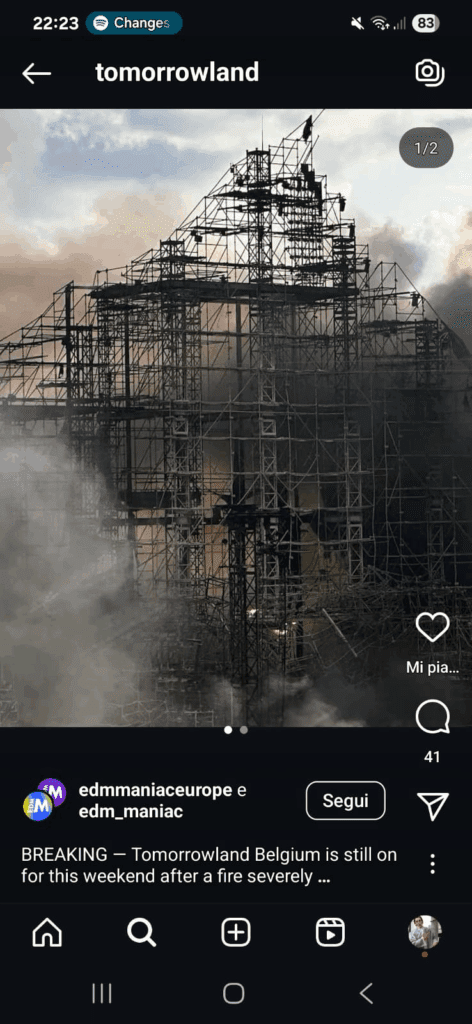Like the Tomorrowland fire post
Screen dimensions: 472x1024
(x=432, y=627)
